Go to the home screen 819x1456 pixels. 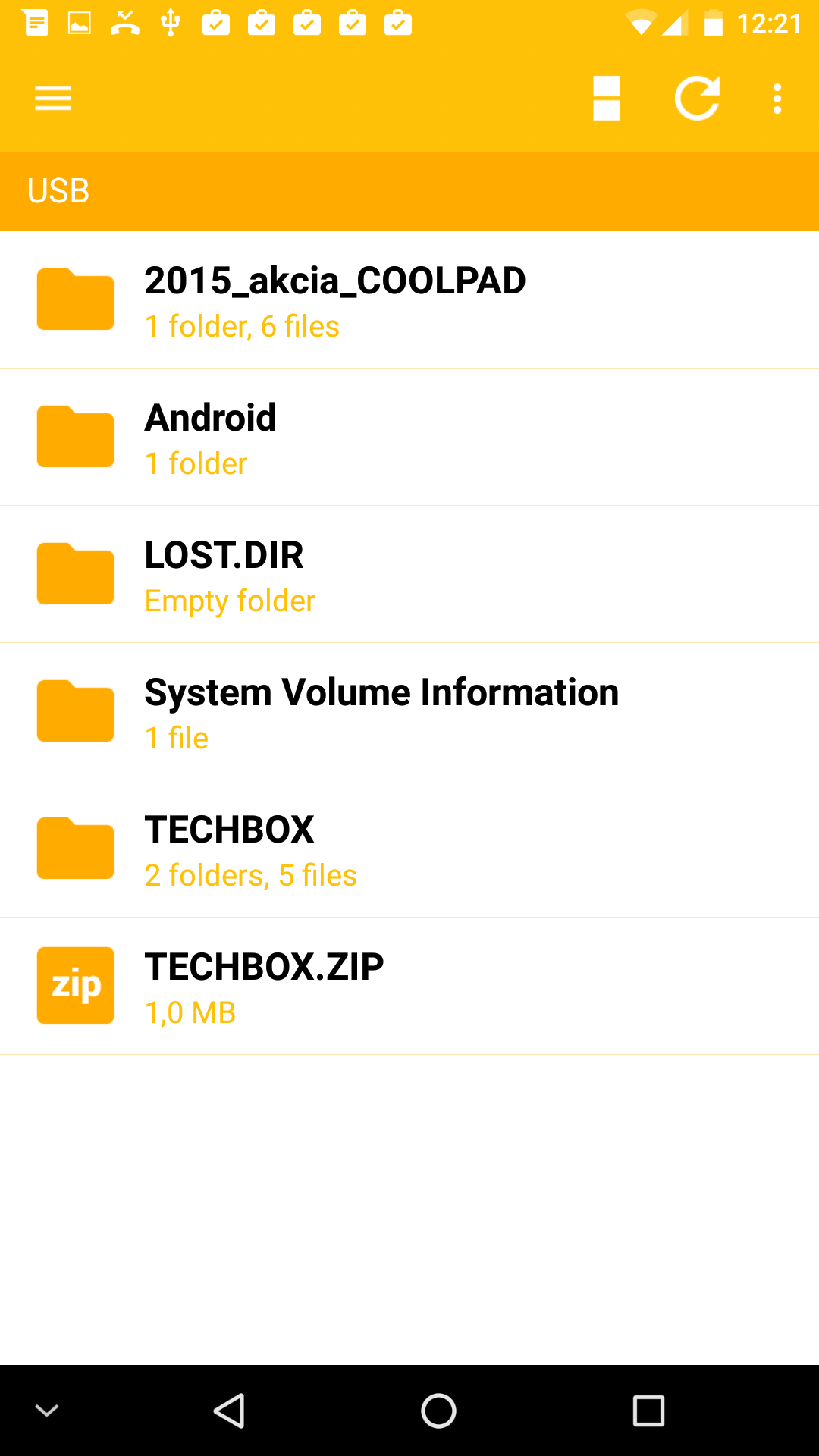[438, 1410]
